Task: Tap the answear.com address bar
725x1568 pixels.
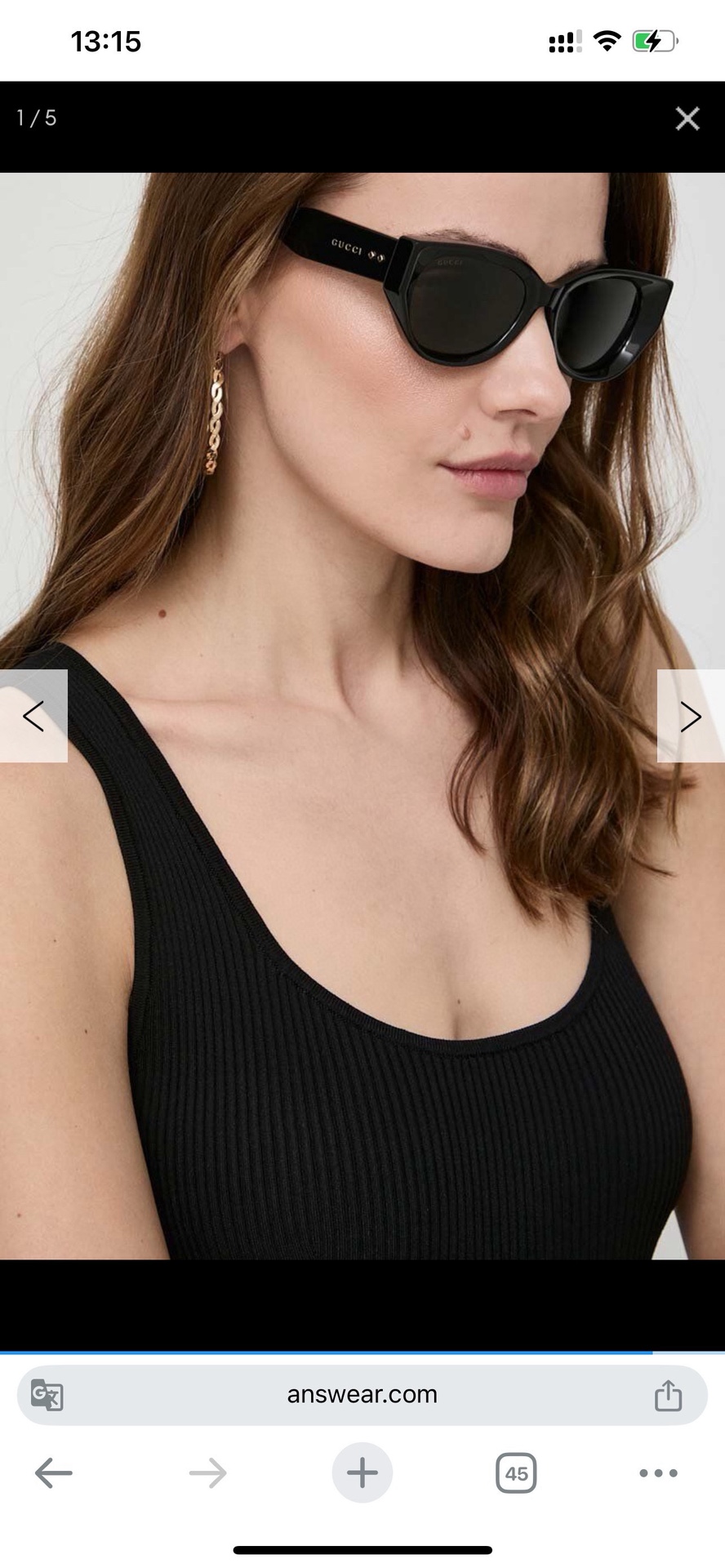Action: coord(362,1394)
